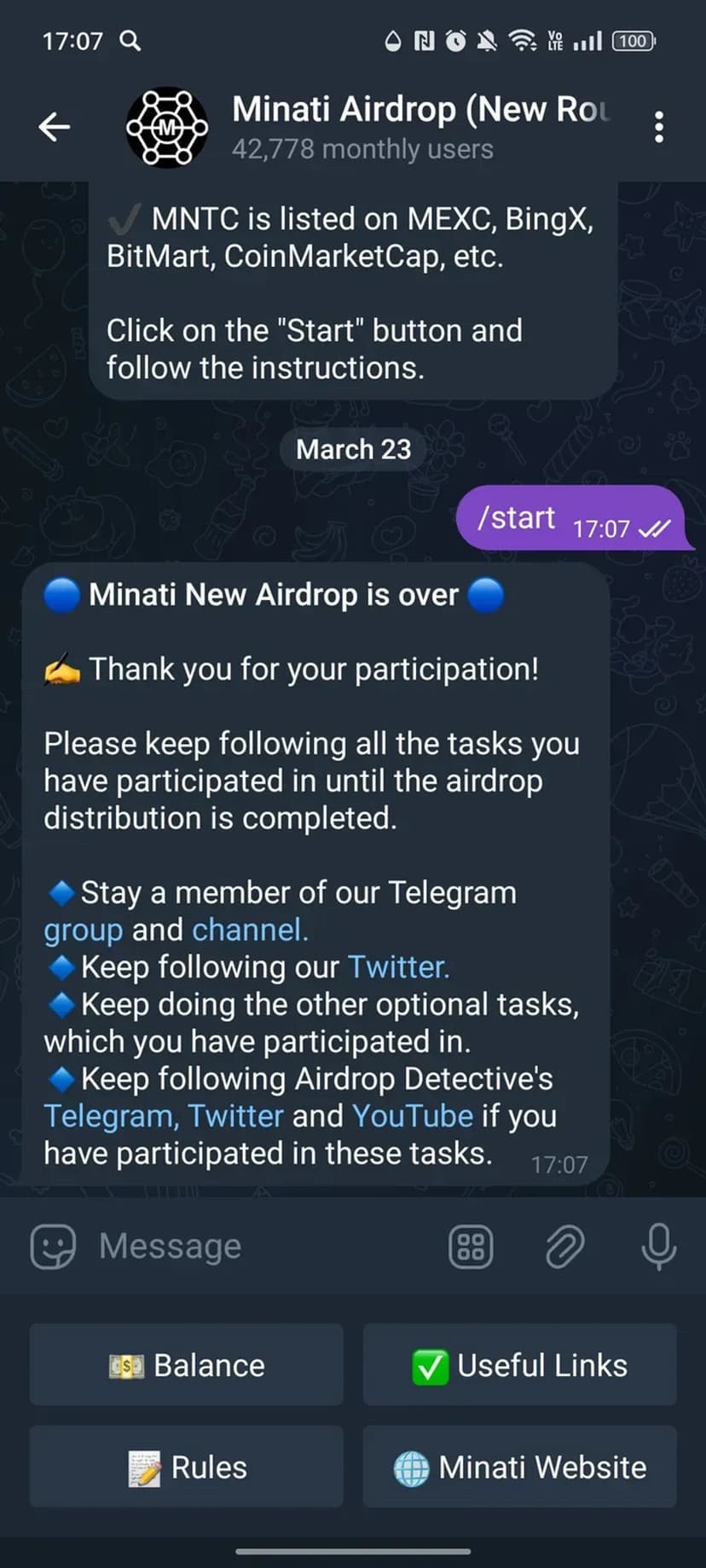Screen dimensions: 706x1568
Task: Open Airdrop Detective's YouTube link
Action: (x=412, y=1116)
